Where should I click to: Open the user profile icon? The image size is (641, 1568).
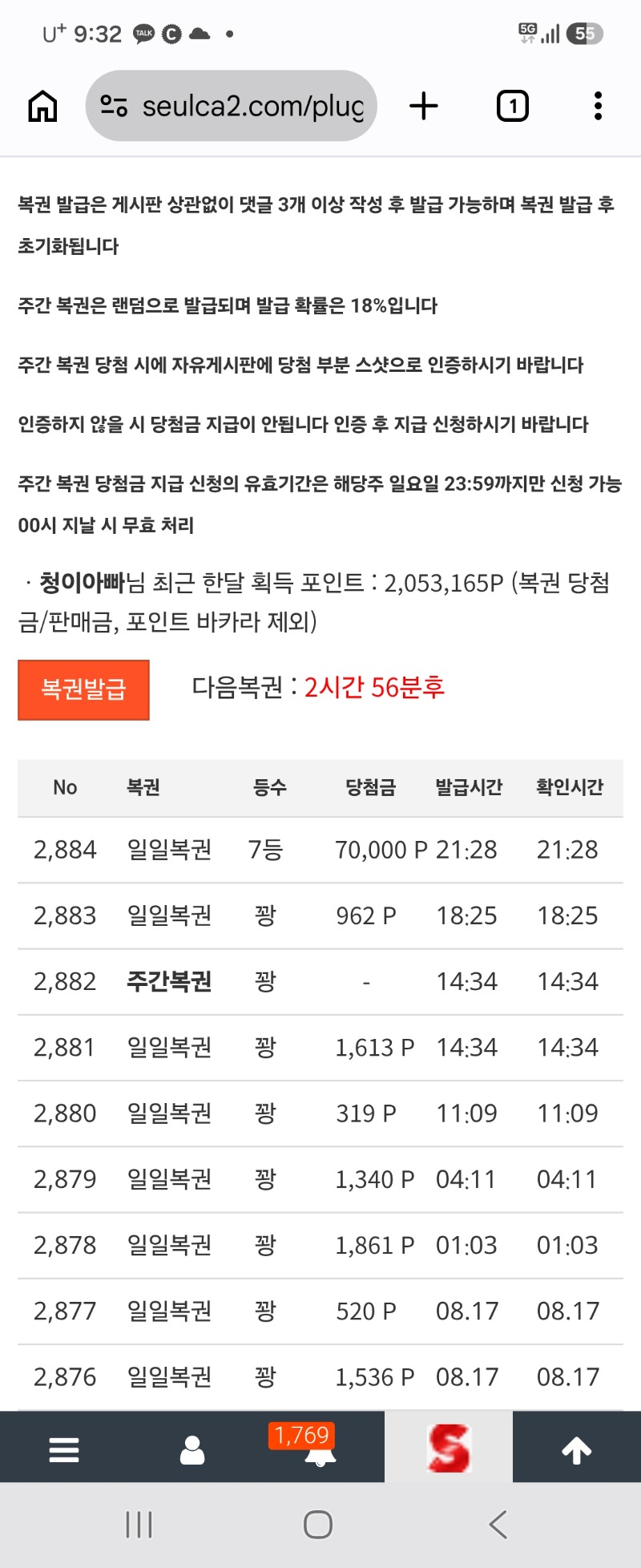(x=192, y=1449)
